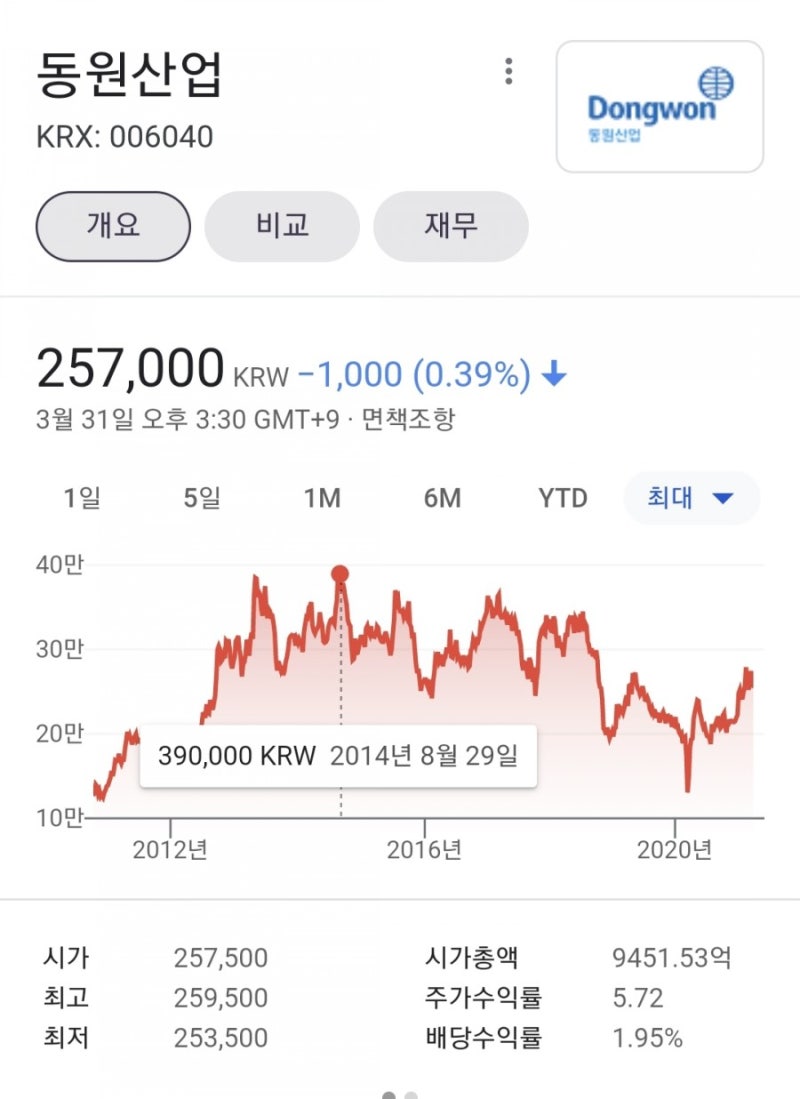Select the YTD chart range

pos(563,498)
